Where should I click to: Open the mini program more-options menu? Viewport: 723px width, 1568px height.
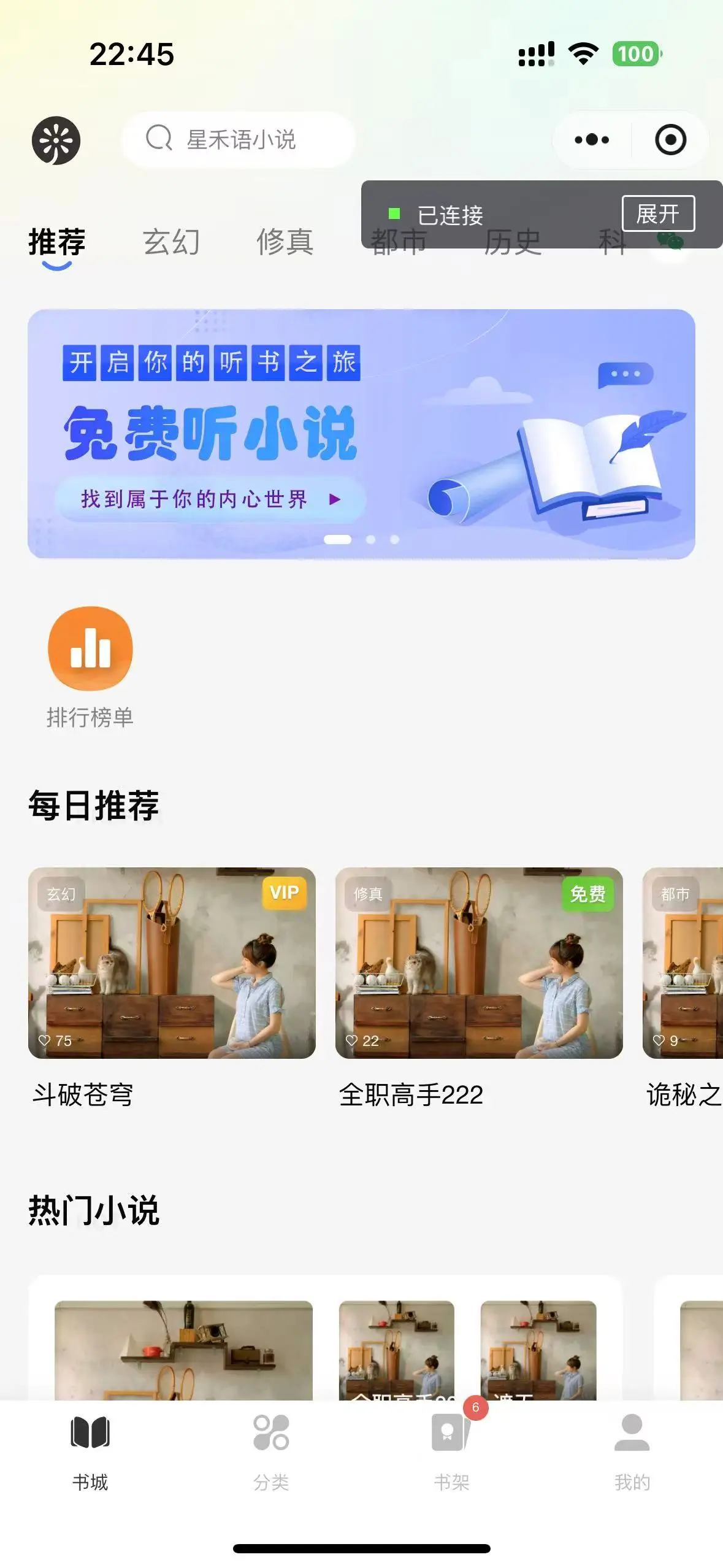point(592,140)
